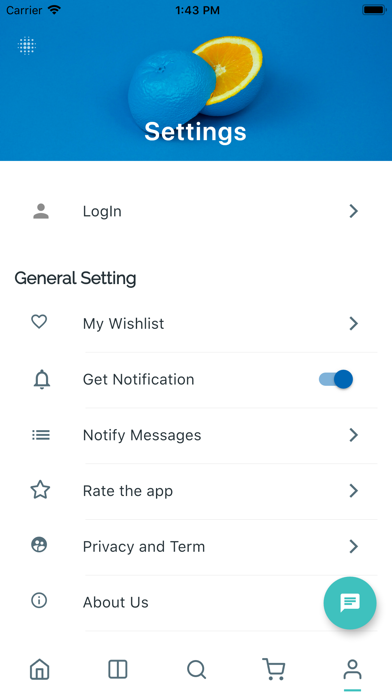Switch to the shopping cart tab
The height and width of the screenshot is (696, 392).
click(274, 669)
